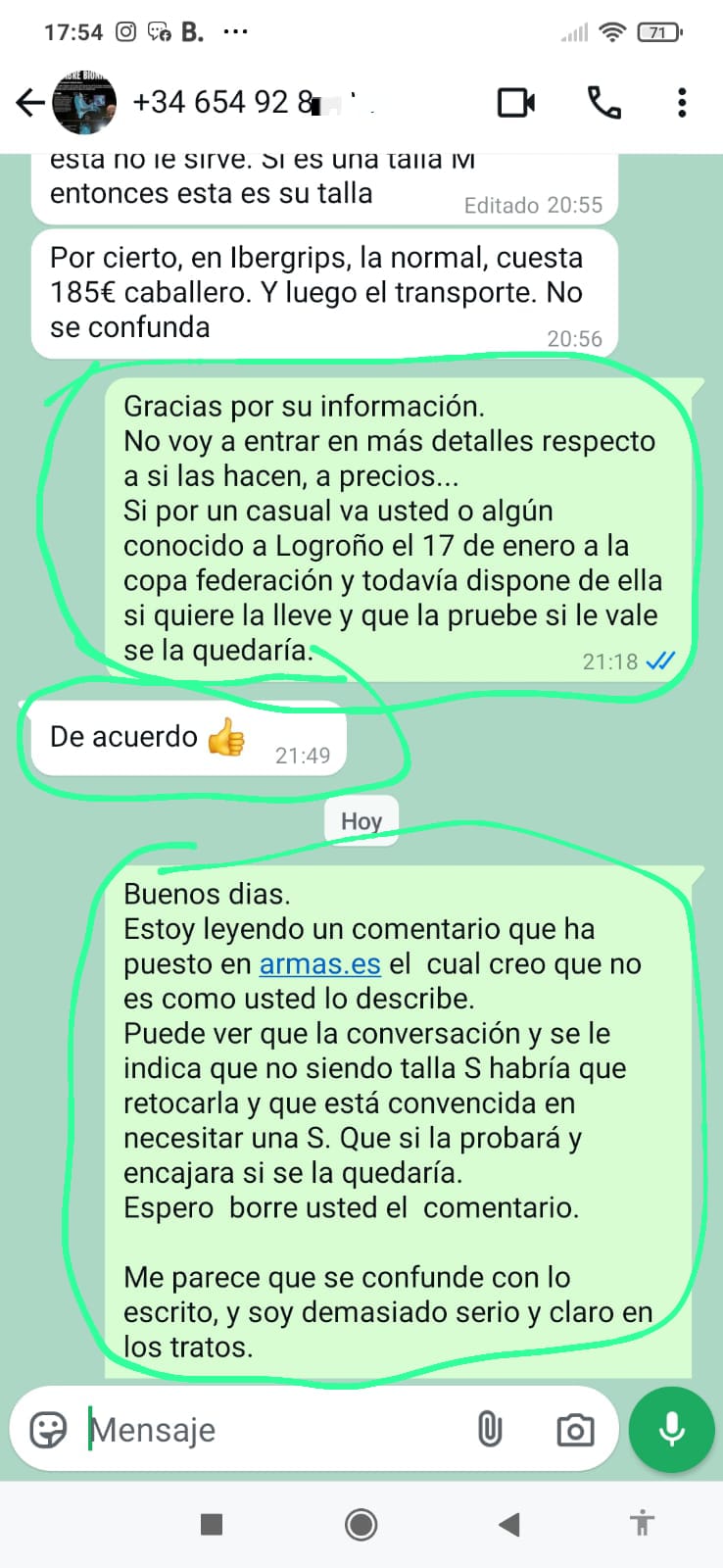723x1568 pixels.
Task: Tap the system home button
Action: (361, 1524)
